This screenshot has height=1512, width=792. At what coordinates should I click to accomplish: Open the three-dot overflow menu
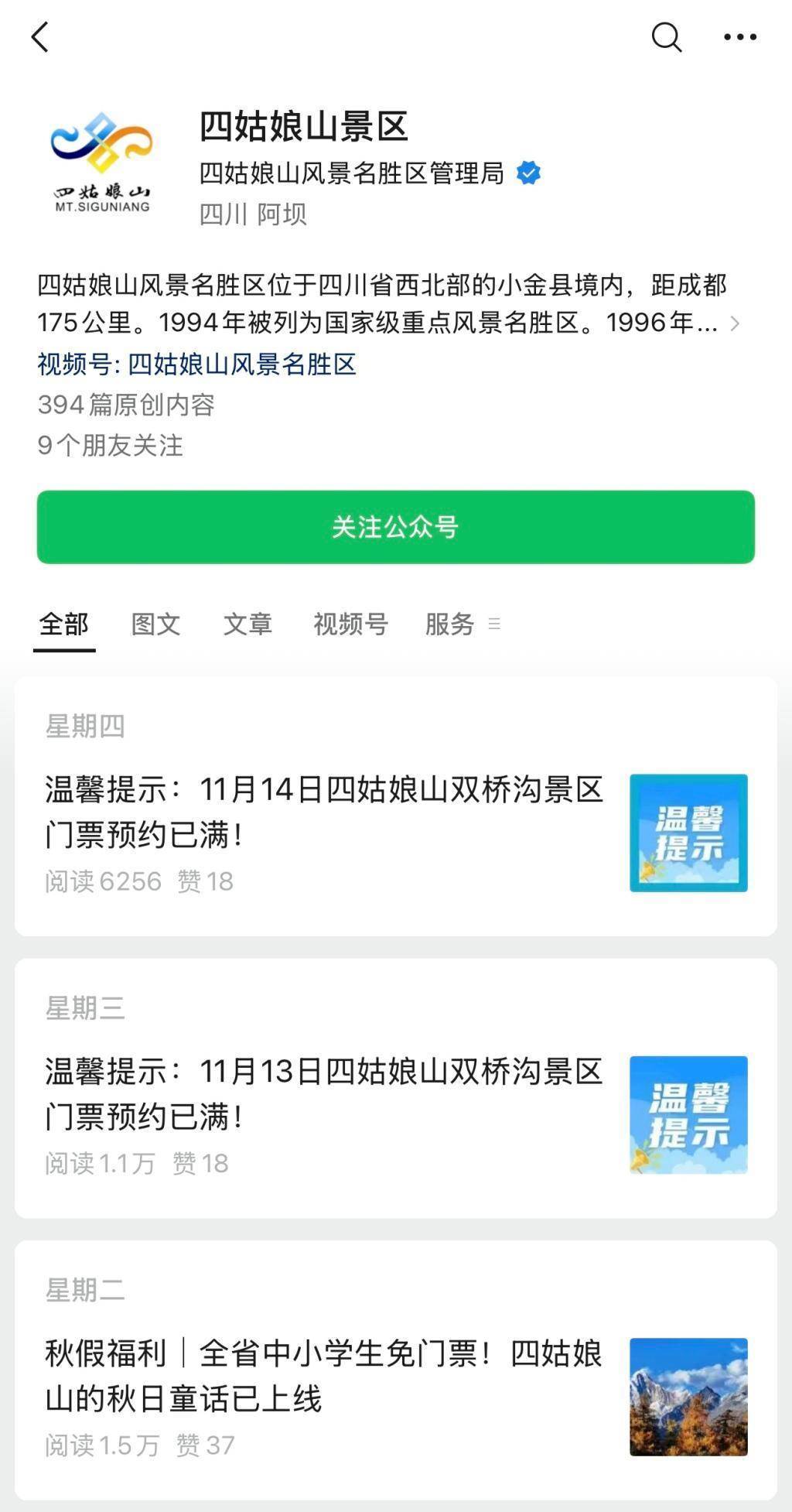(x=740, y=36)
